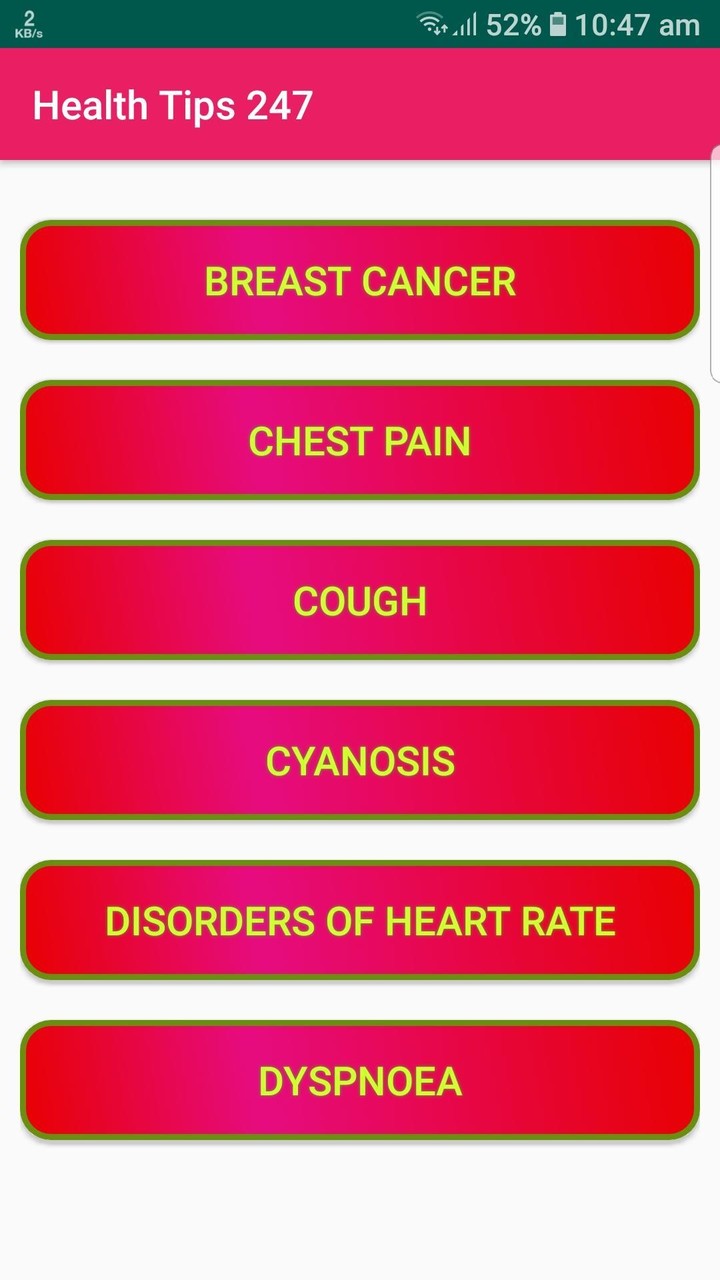Tap the green status bar area
This screenshot has height=1280, width=720.
point(250,24)
